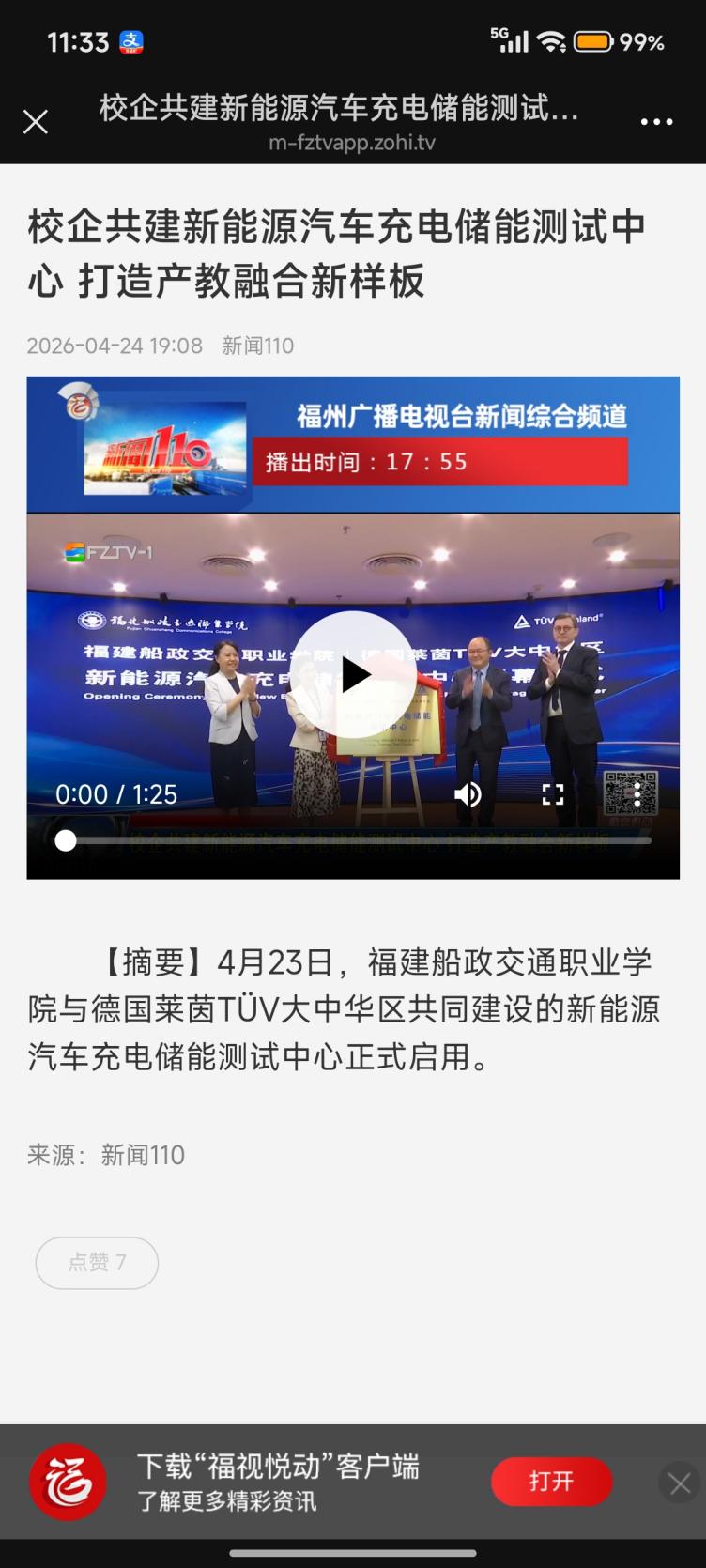This screenshot has height=1568, width=706.
Task: Like the article with 点赞 button
Action: point(97,1263)
